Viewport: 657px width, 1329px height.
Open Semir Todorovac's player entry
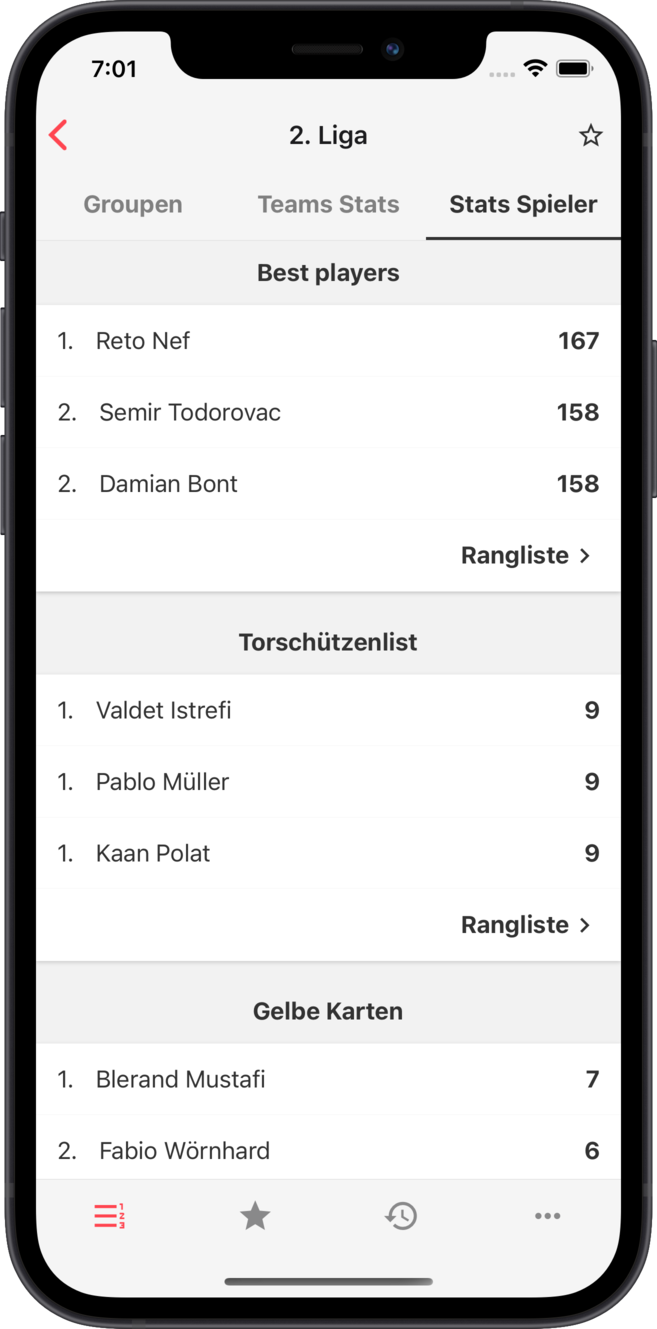click(328, 412)
